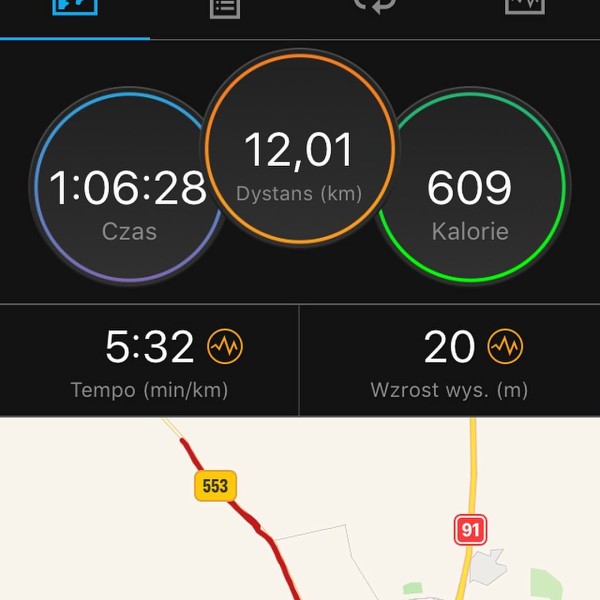This screenshot has width=600, height=600.
Task: Switch to the activity details list tab
Action: [x=225, y=8]
